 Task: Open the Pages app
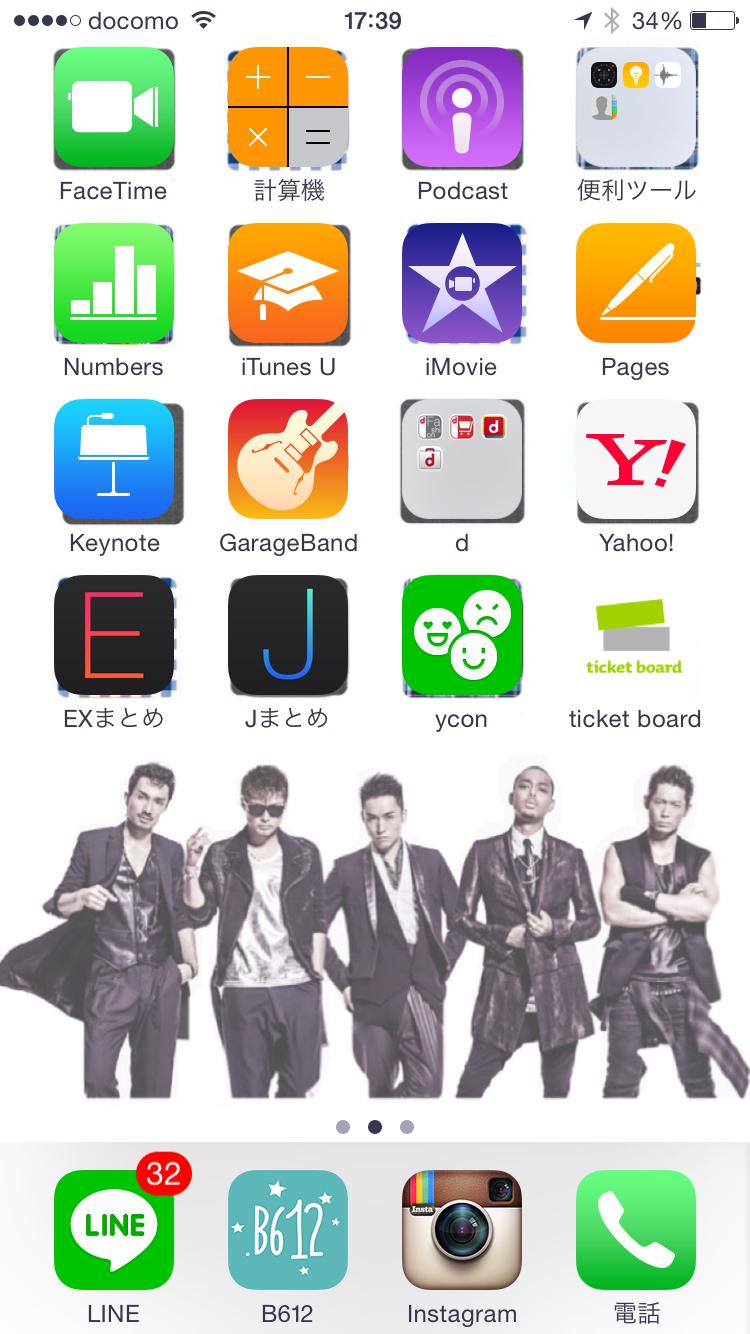click(x=636, y=284)
